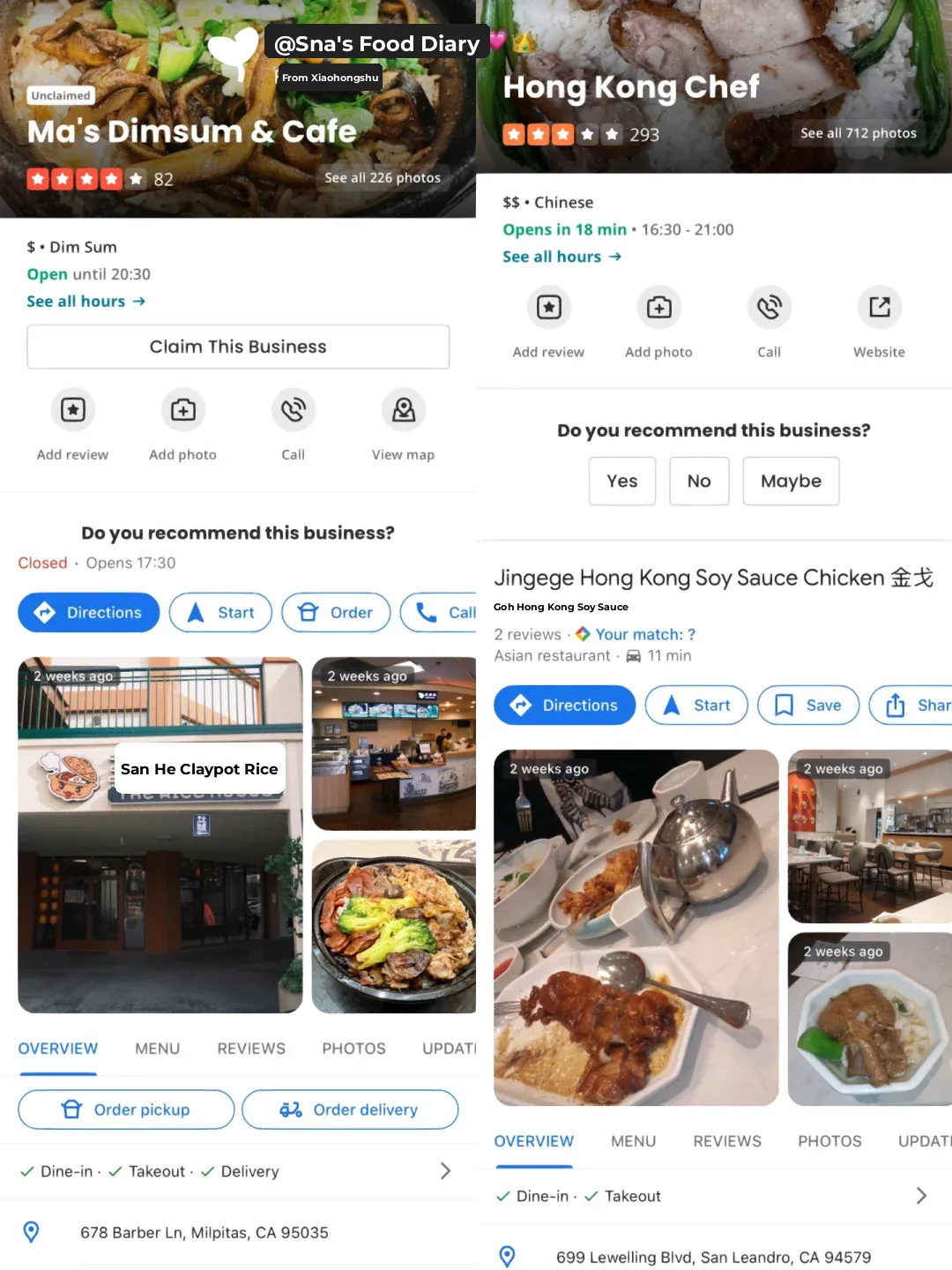952x1270 pixels.
Task: Tap the Call icon for Hong Kong Chef
Action: pyautogui.click(x=769, y=307)
